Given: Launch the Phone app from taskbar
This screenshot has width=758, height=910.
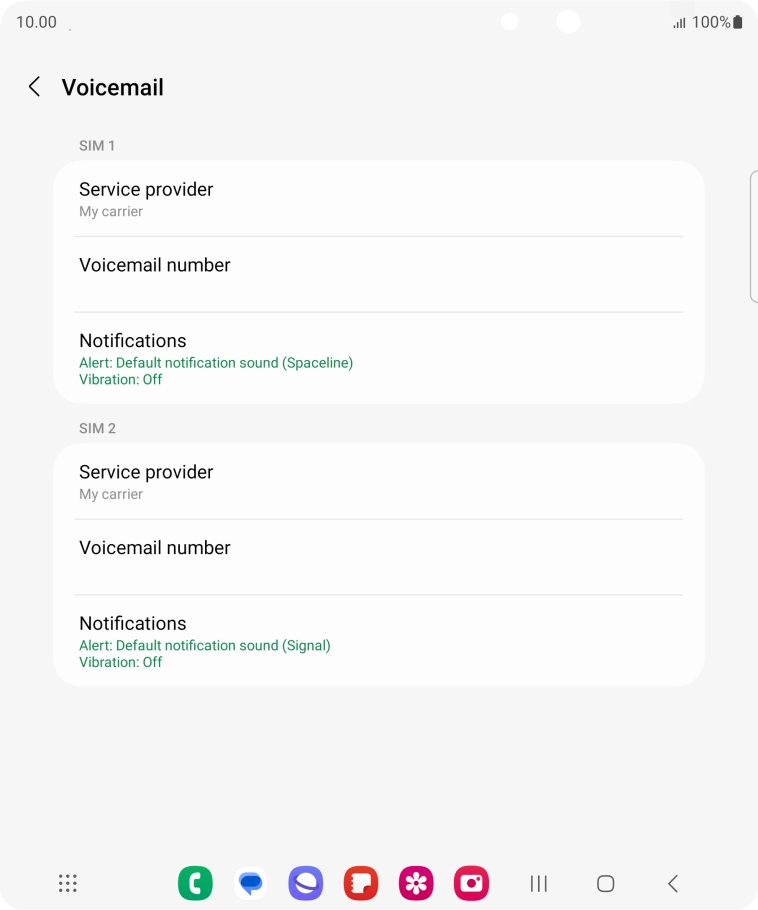Looking at the screenshot, I should point(195,883).
